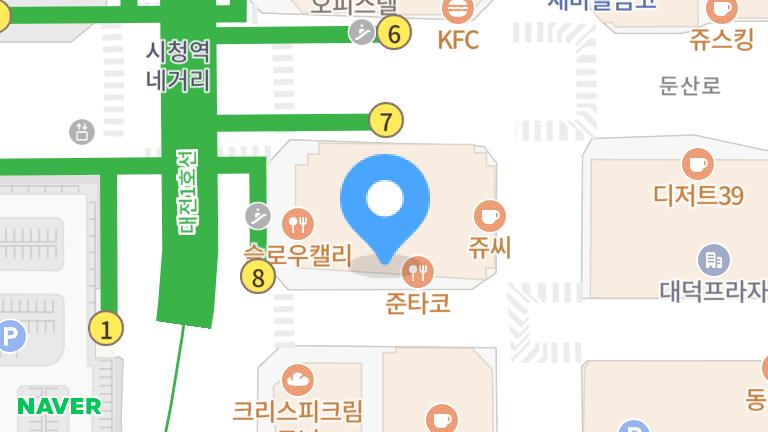Open the KFC restaurant marker
768x432 pixels.
(458, 11)
